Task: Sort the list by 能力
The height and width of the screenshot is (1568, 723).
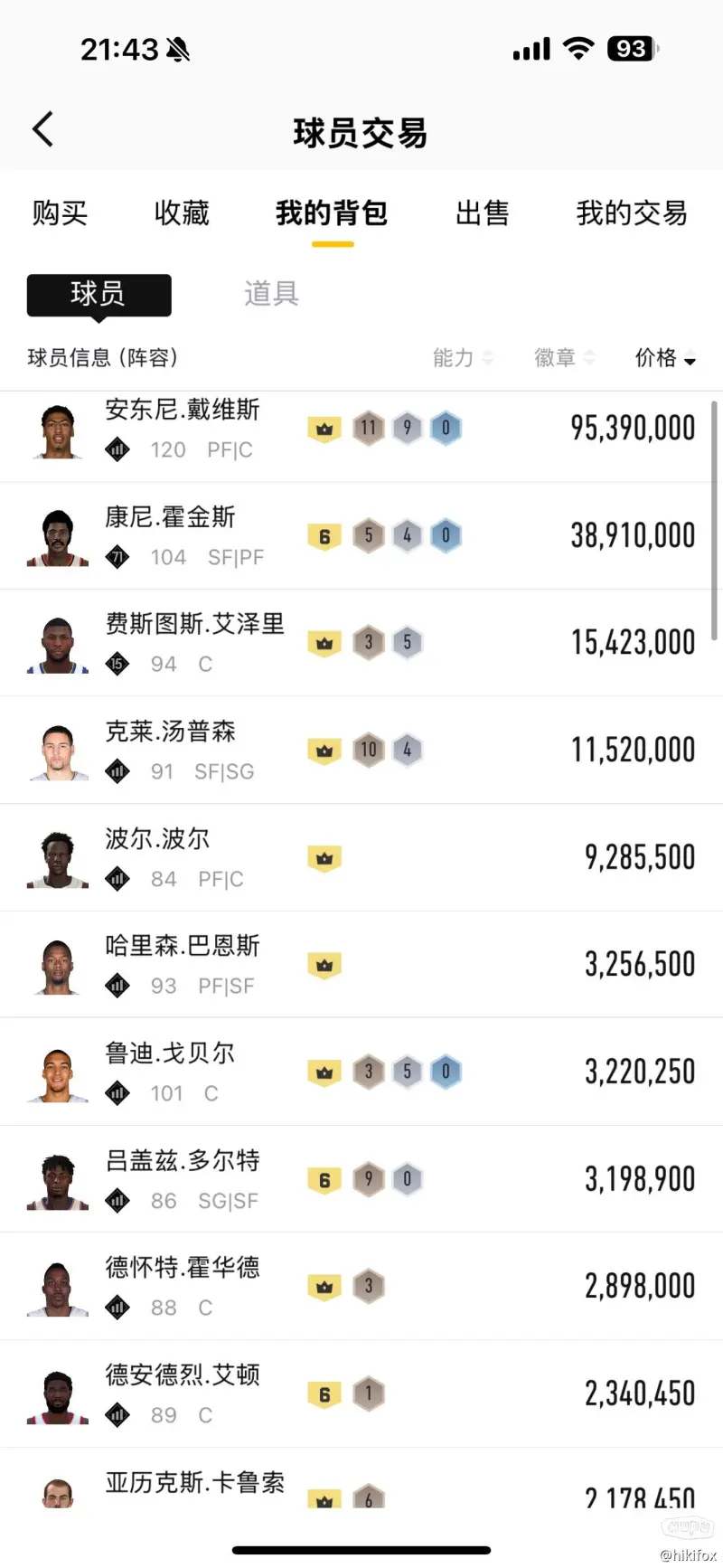Action: tap(463, 358)
